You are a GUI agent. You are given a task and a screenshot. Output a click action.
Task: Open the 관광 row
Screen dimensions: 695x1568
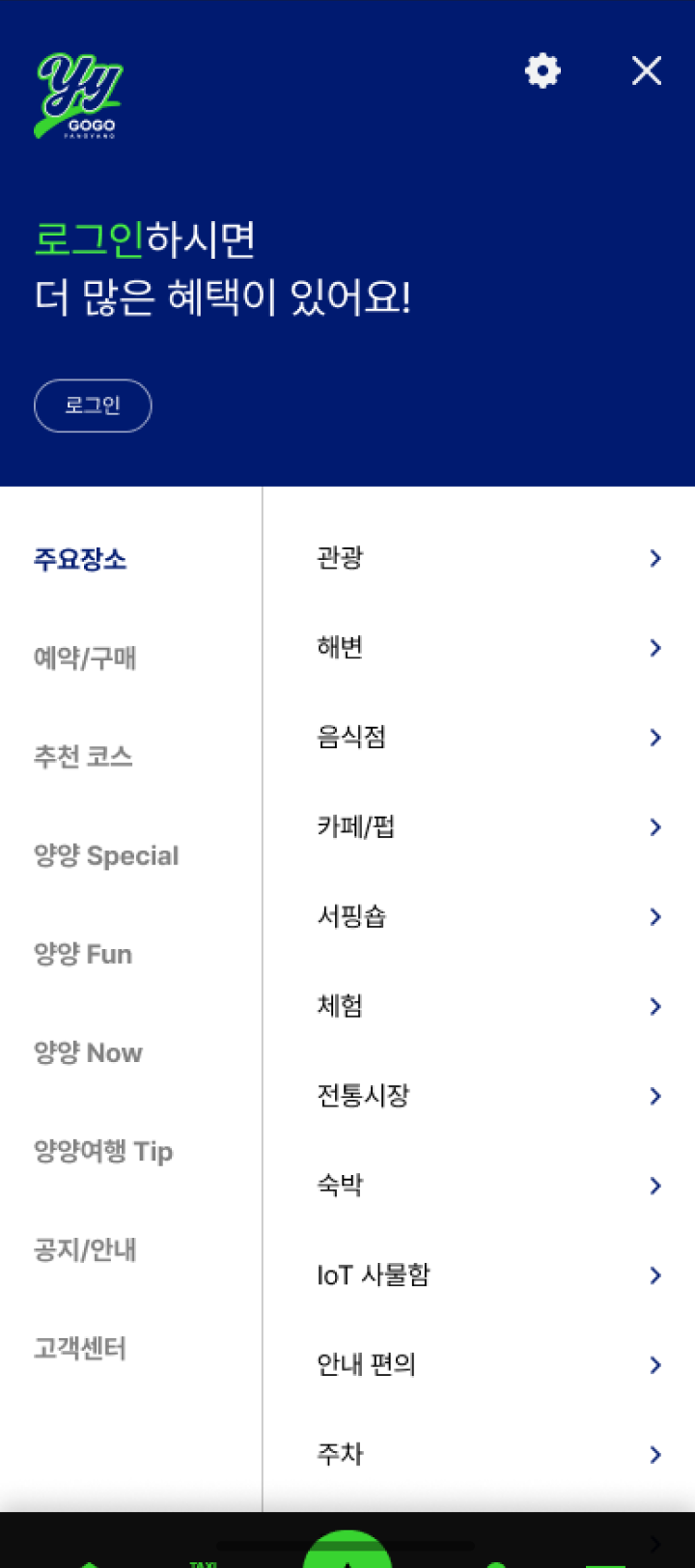pos(489,558)
